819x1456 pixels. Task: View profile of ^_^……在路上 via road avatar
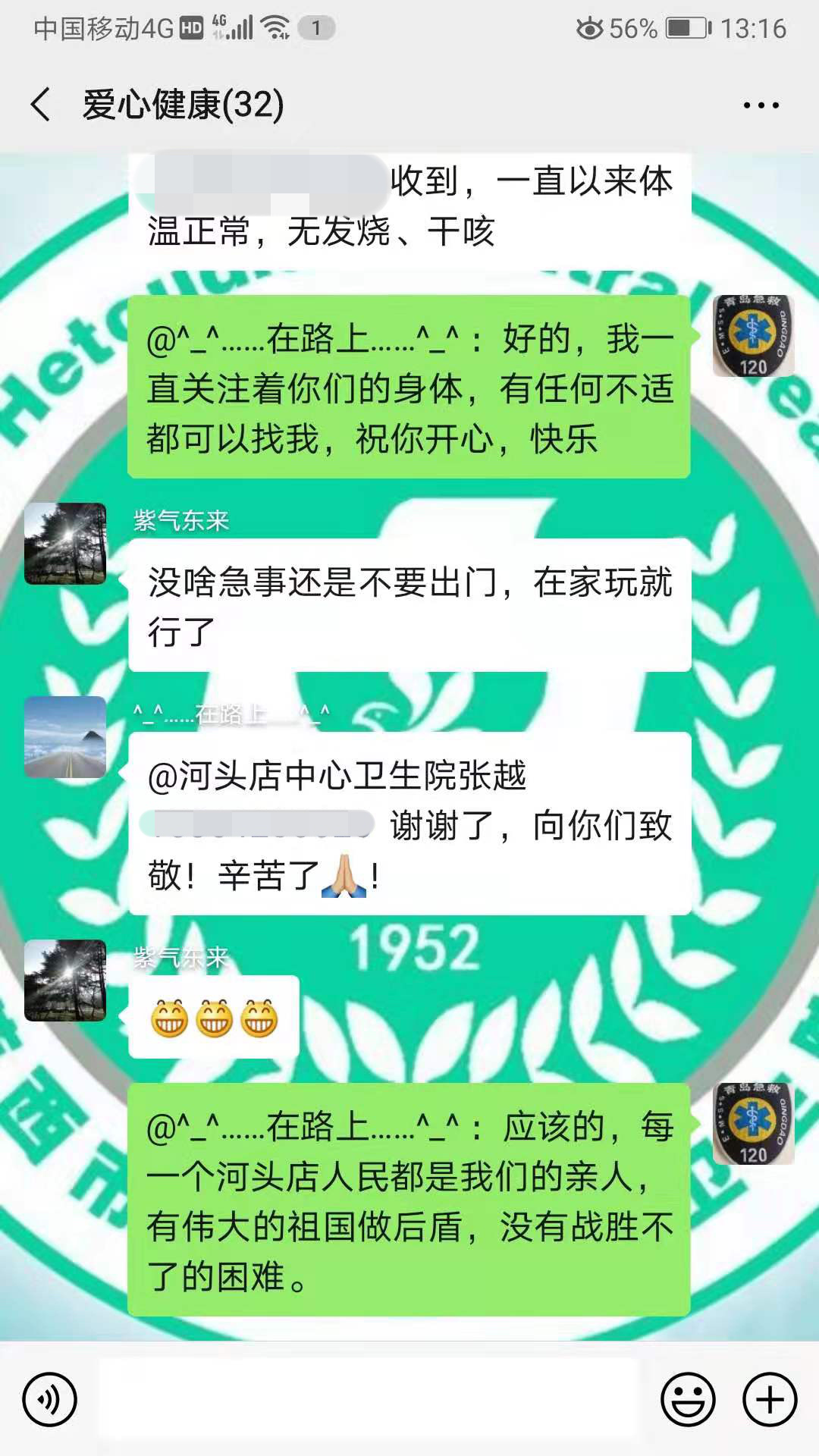[x=65, y=737]
